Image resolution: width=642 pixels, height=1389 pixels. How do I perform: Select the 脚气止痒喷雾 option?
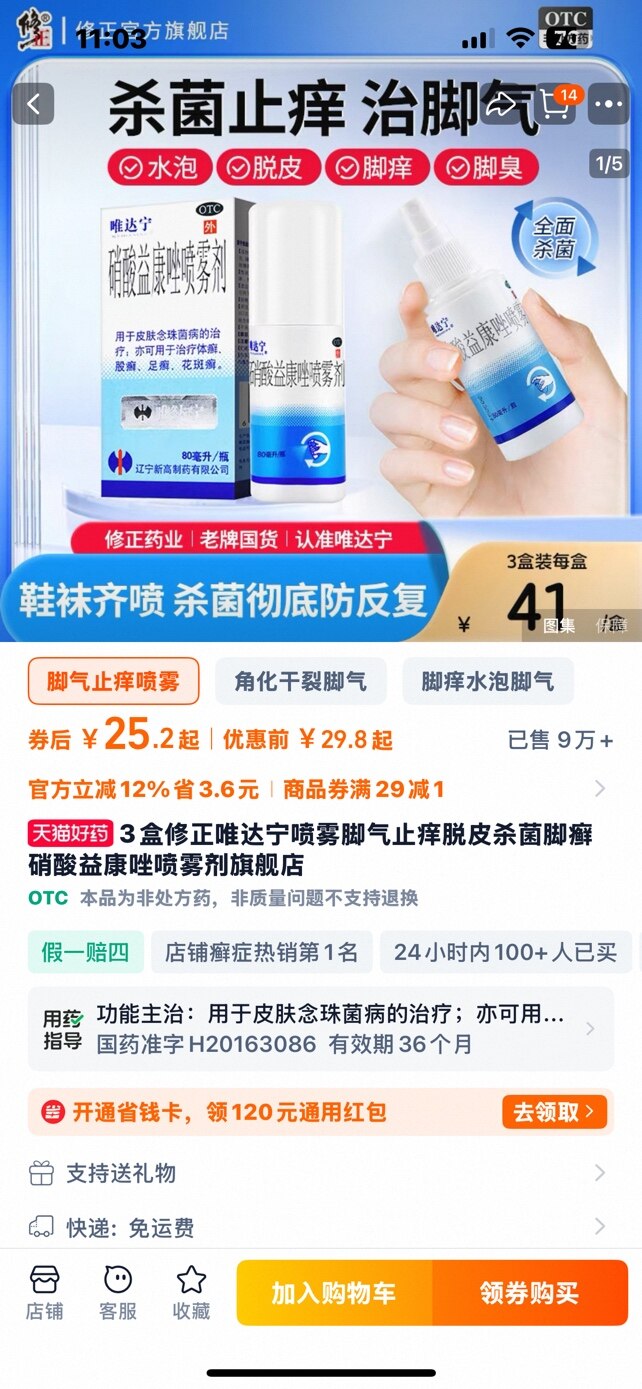[113, 682]
